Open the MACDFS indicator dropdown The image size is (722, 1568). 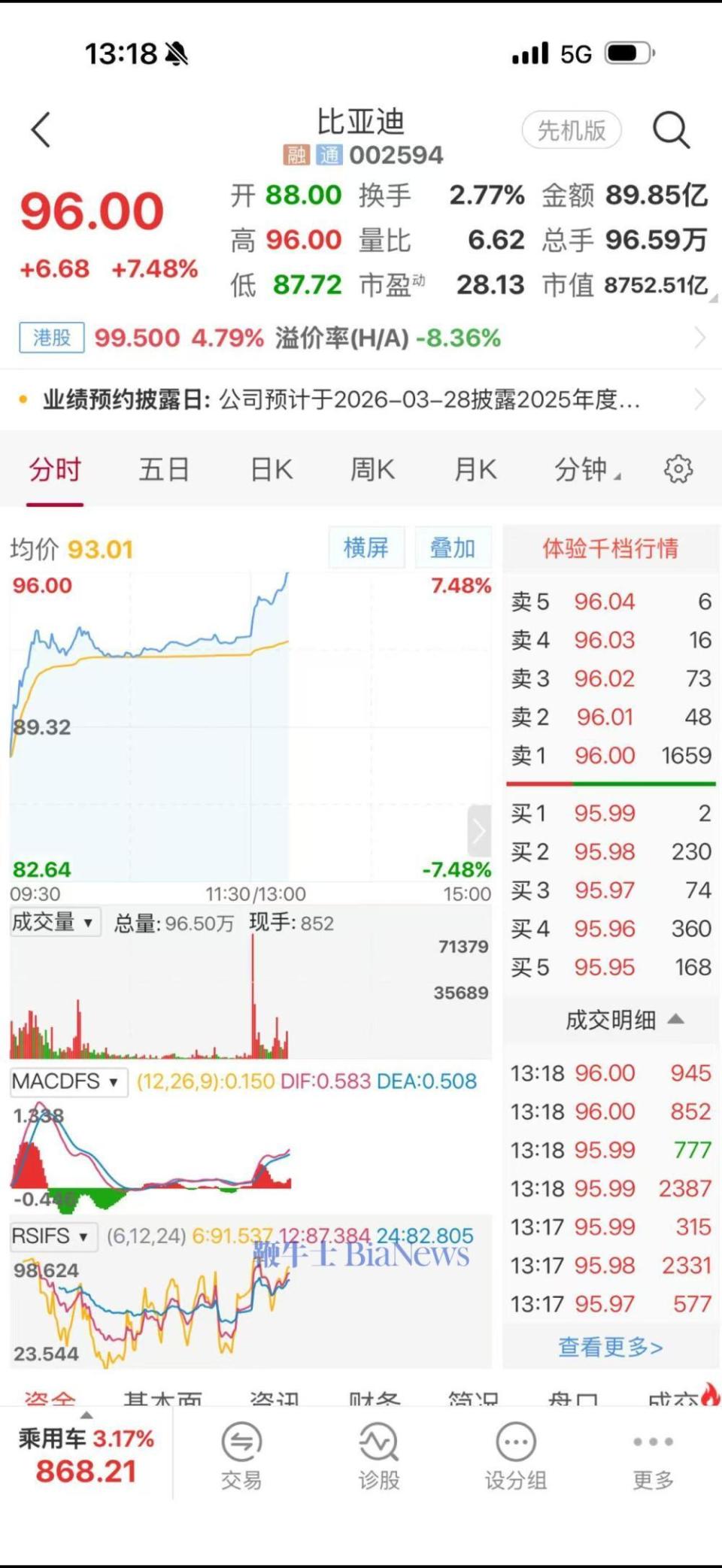click(x=68, y=1083)
